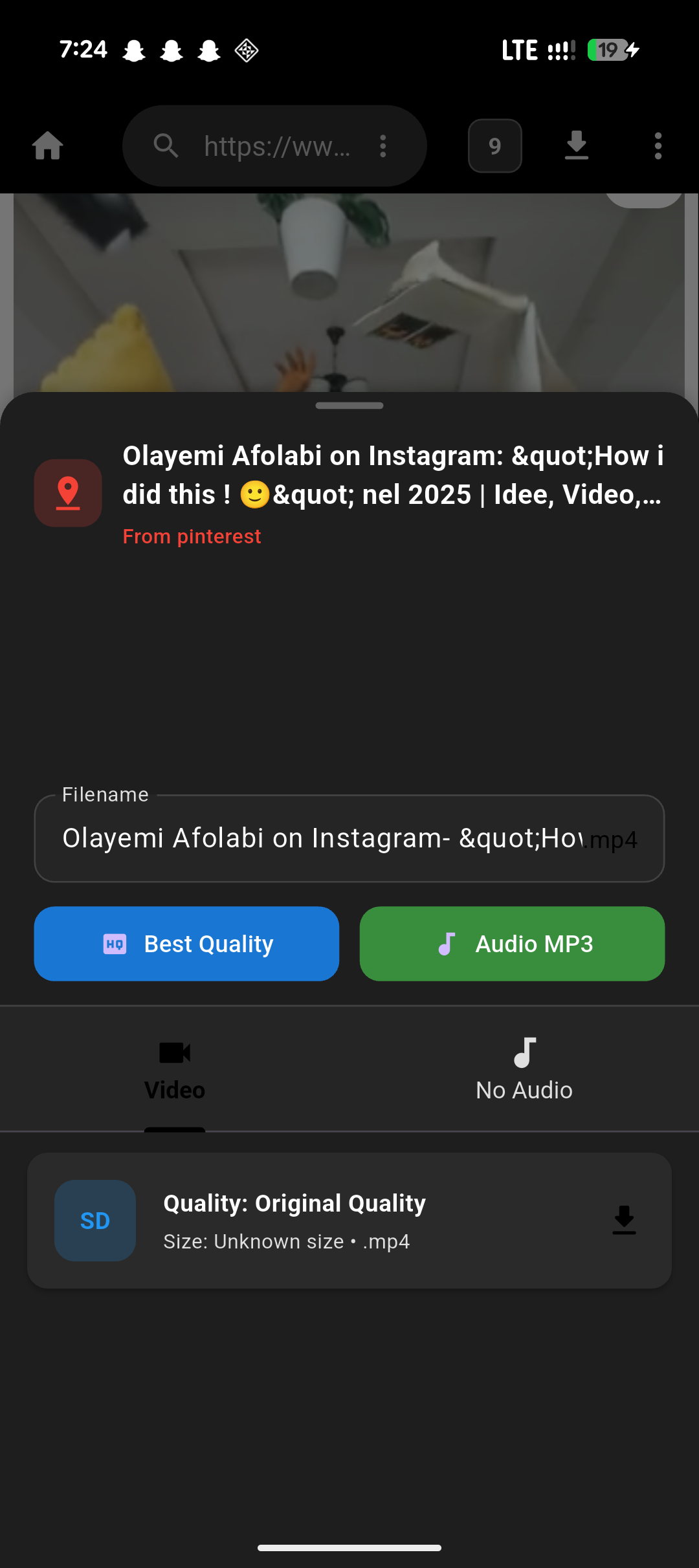Download in Best Quality

click(x=186, y=944)
